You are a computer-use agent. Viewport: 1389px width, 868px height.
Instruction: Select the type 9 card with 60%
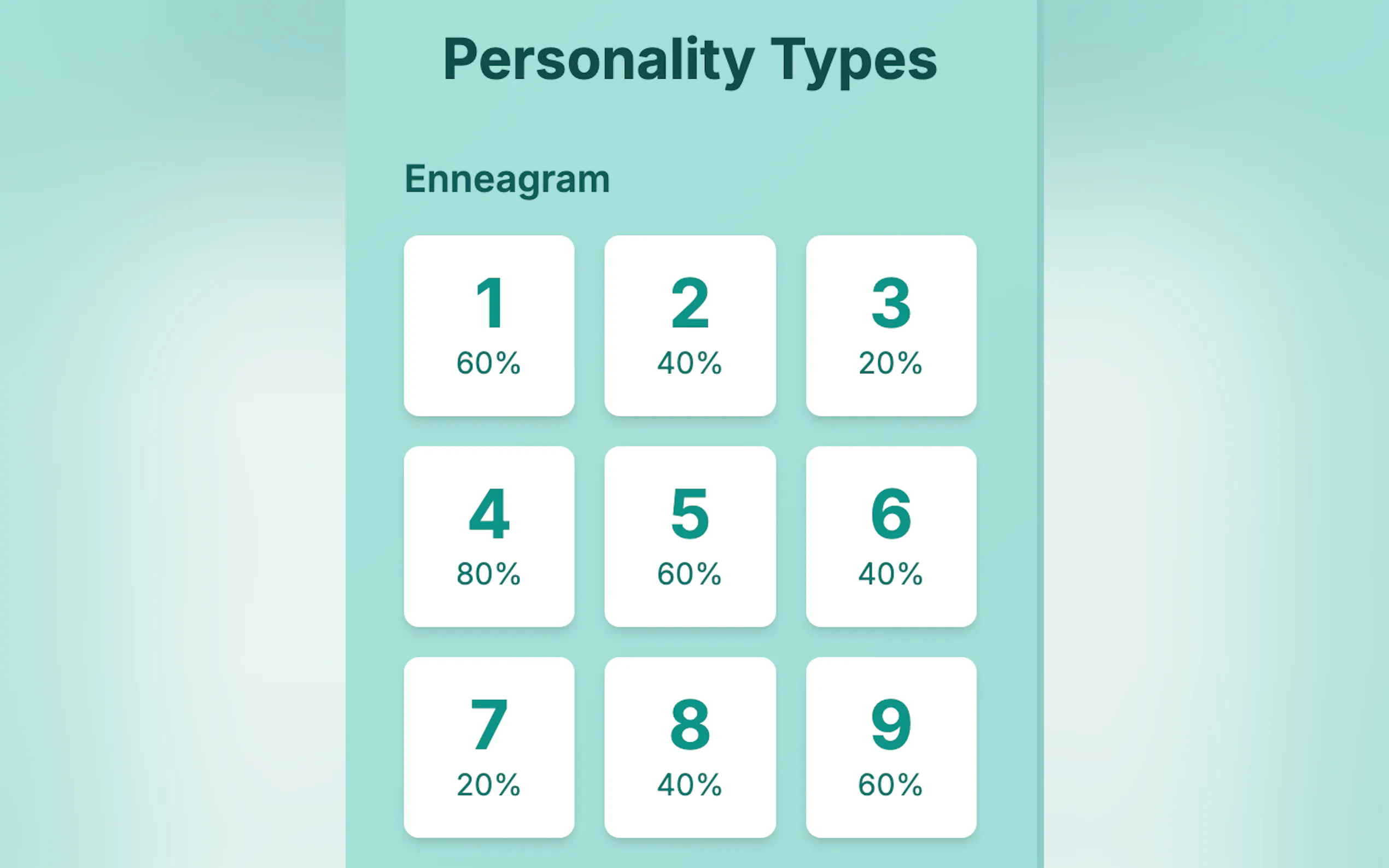click(x=891, y=747)
